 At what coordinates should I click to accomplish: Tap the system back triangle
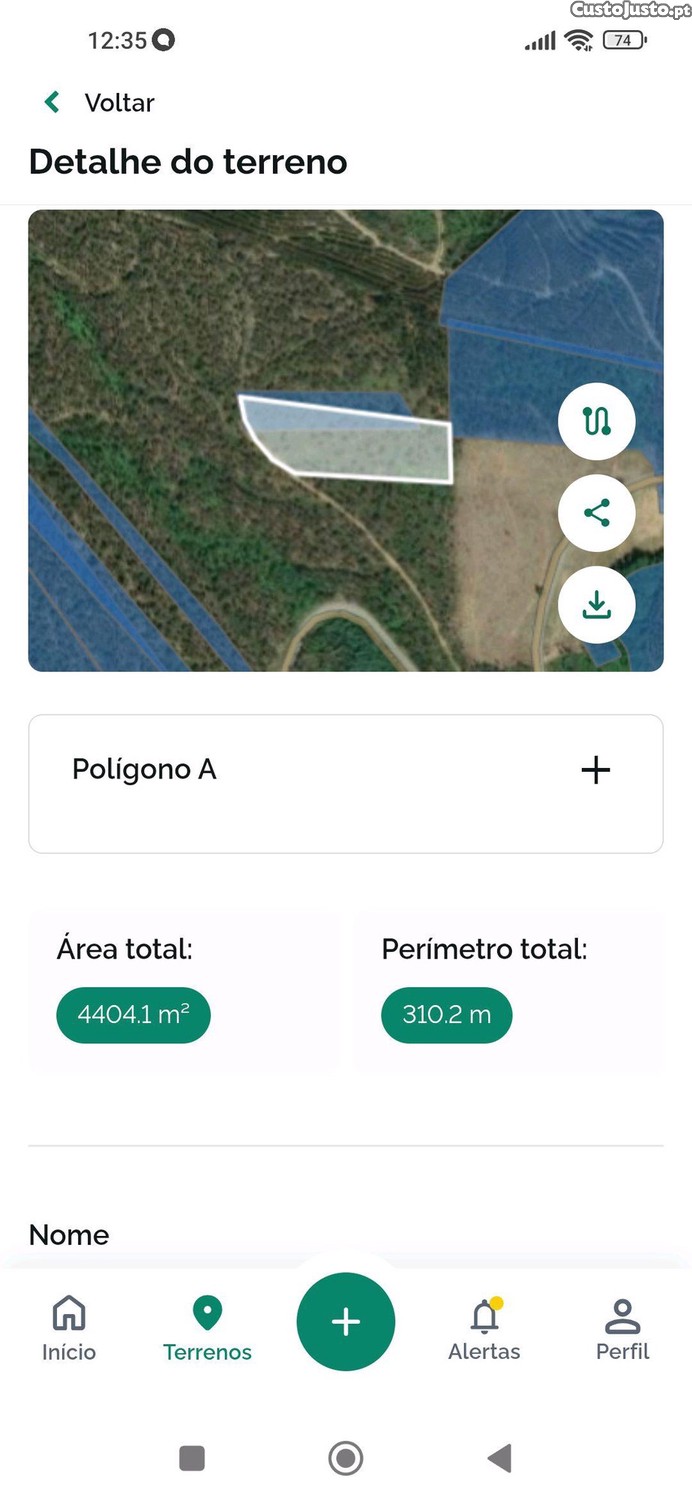pos(500,1458)
